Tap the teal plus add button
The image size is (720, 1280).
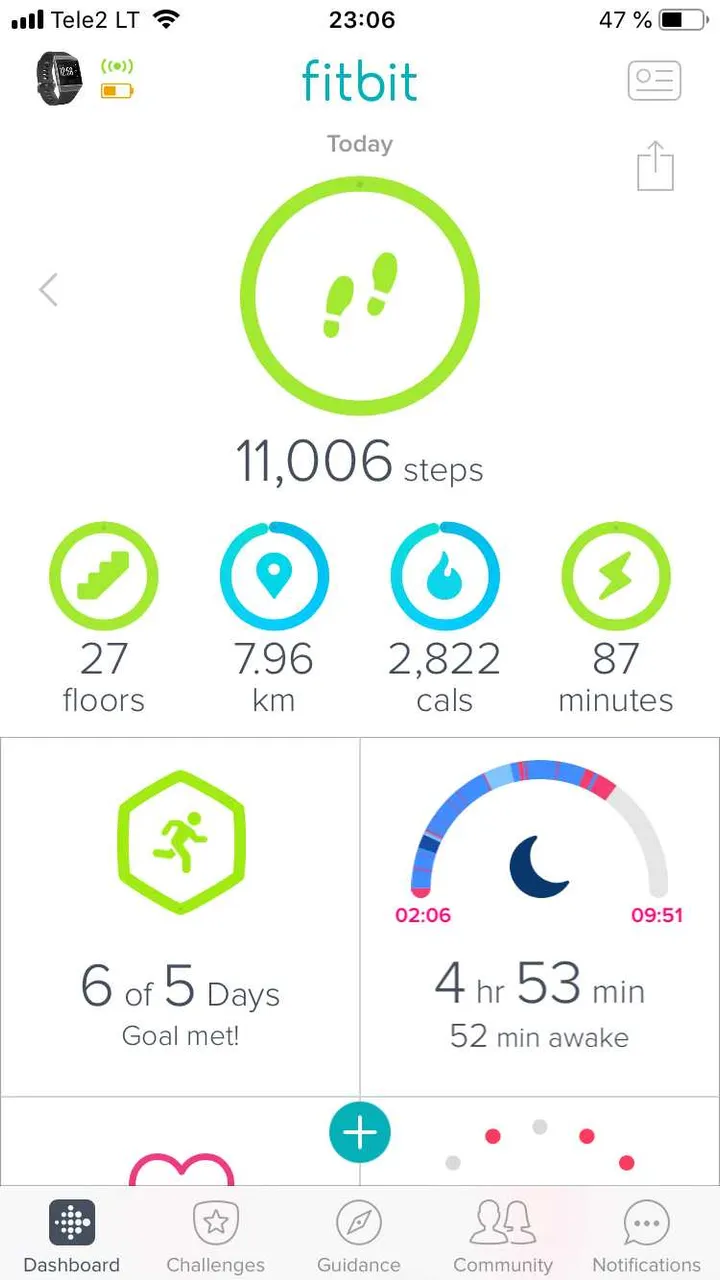(360, 1132)
